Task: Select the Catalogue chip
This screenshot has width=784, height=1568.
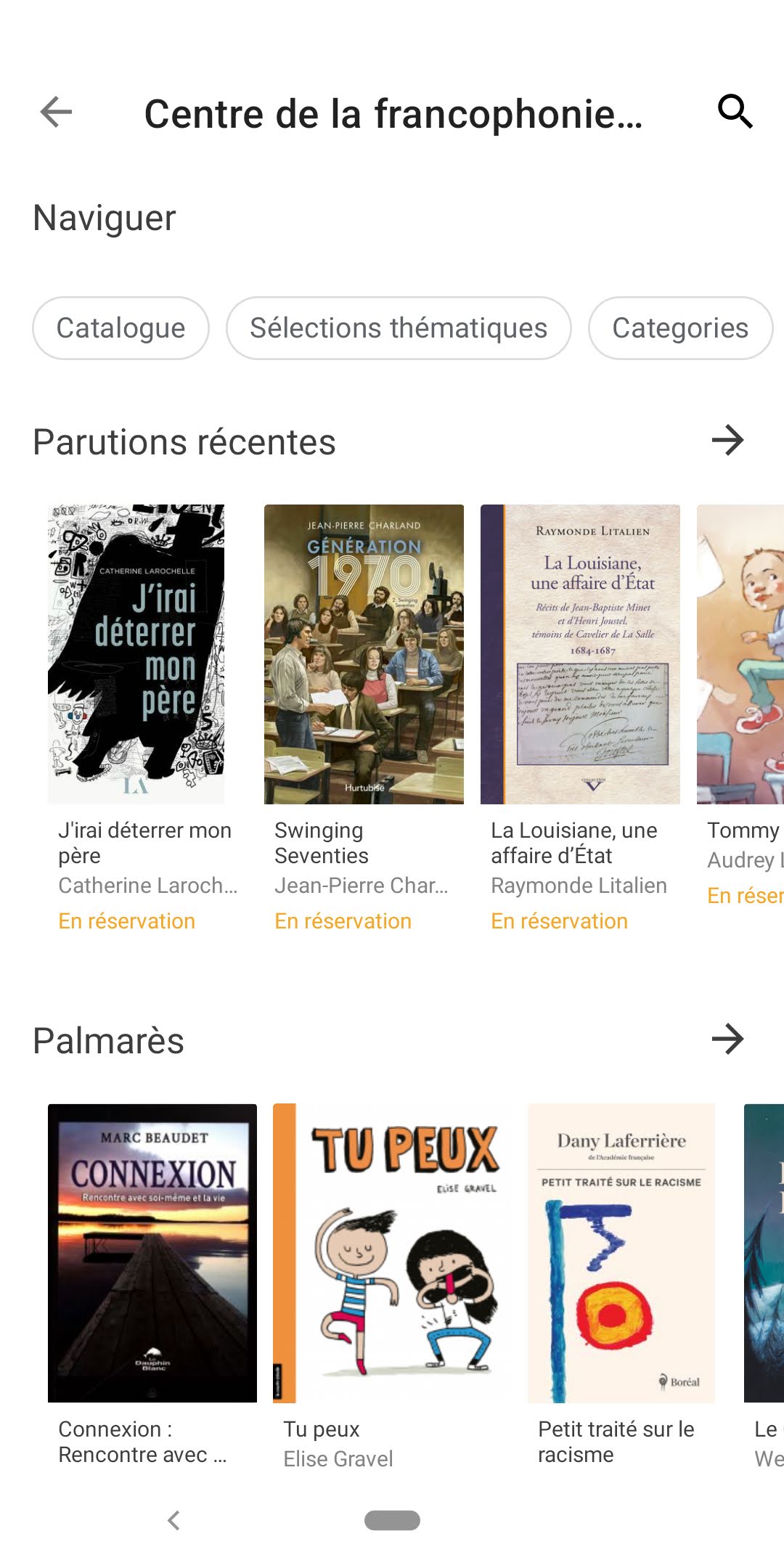Action: tap(121, 328)
